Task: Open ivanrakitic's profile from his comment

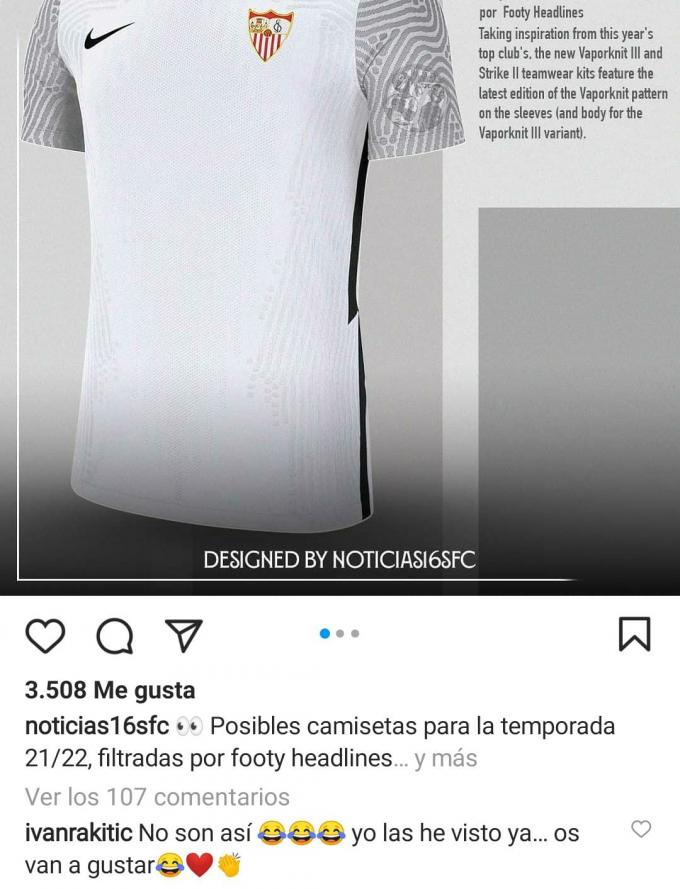Action: (x=78, y=832)
